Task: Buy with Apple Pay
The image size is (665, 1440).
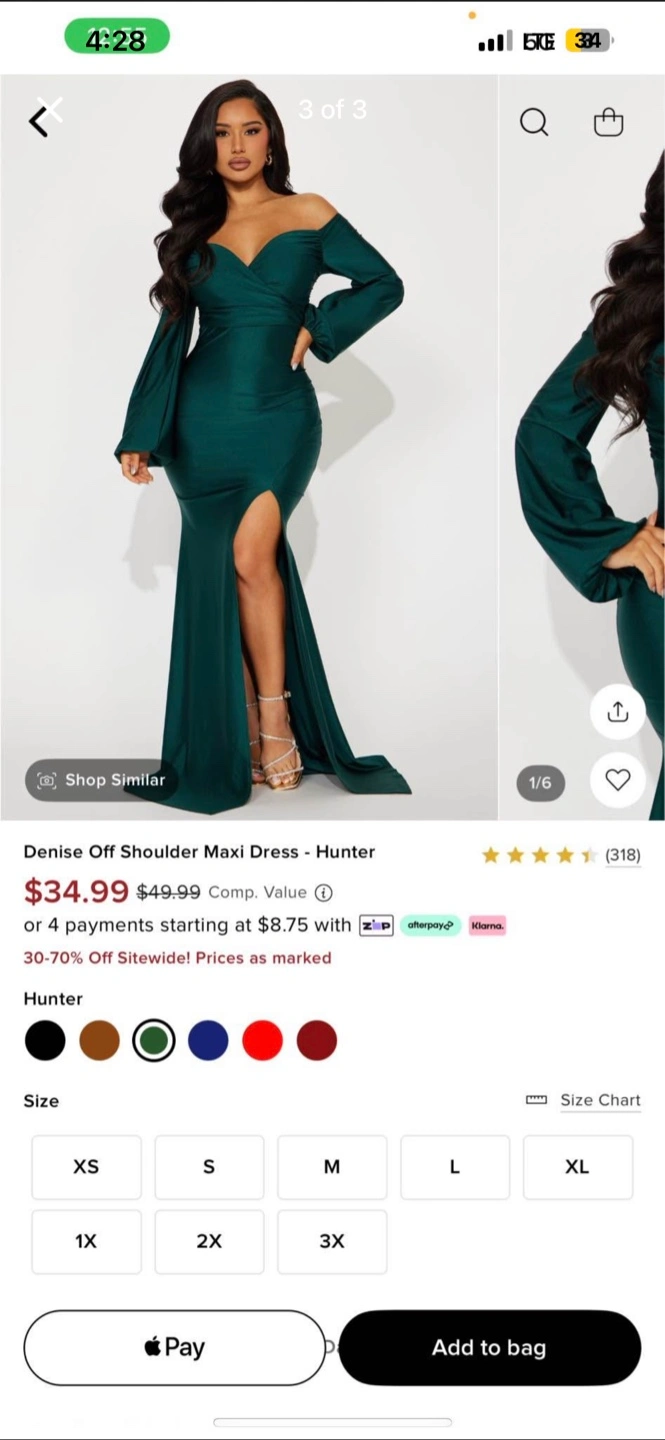Action: (x=175, y=1347)
